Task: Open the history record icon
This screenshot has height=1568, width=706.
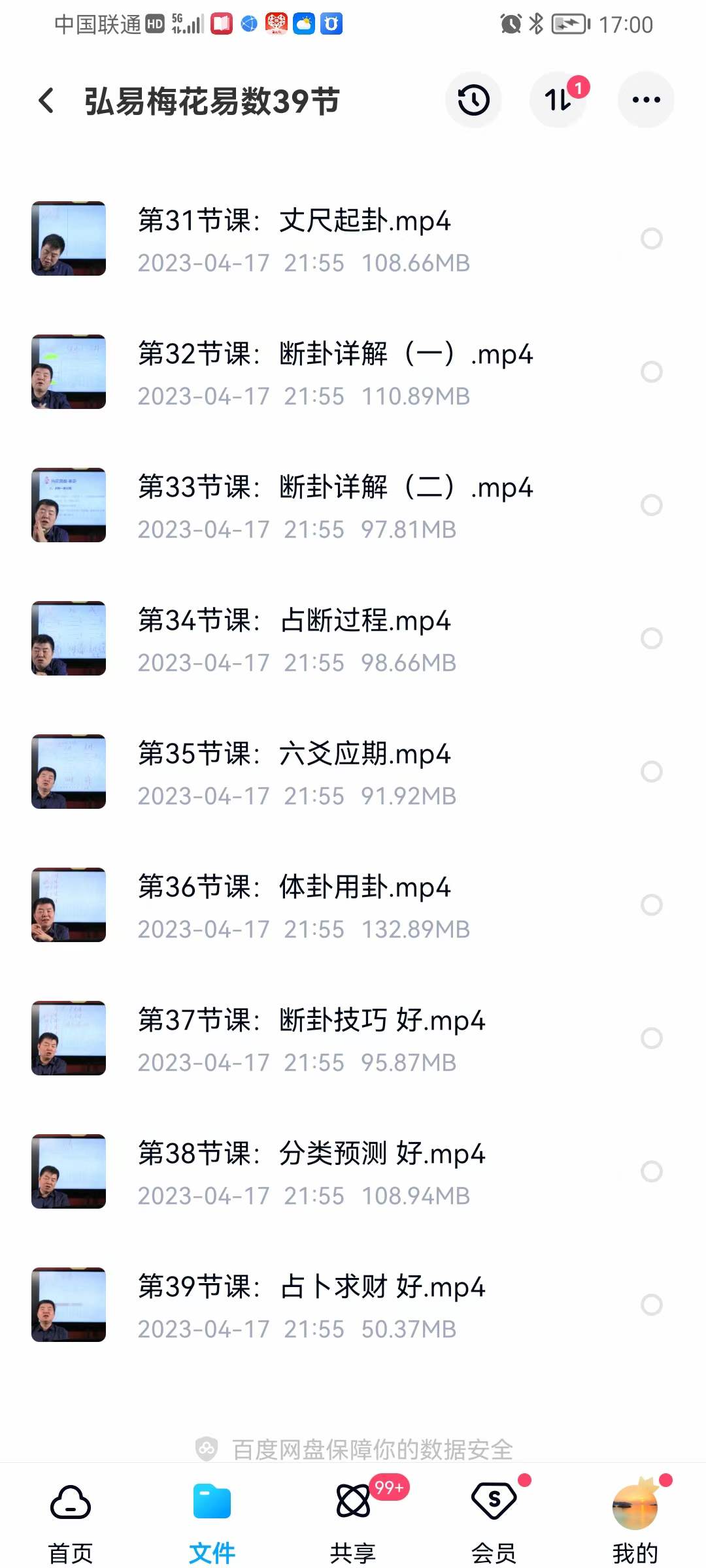Action: [473, 101]
